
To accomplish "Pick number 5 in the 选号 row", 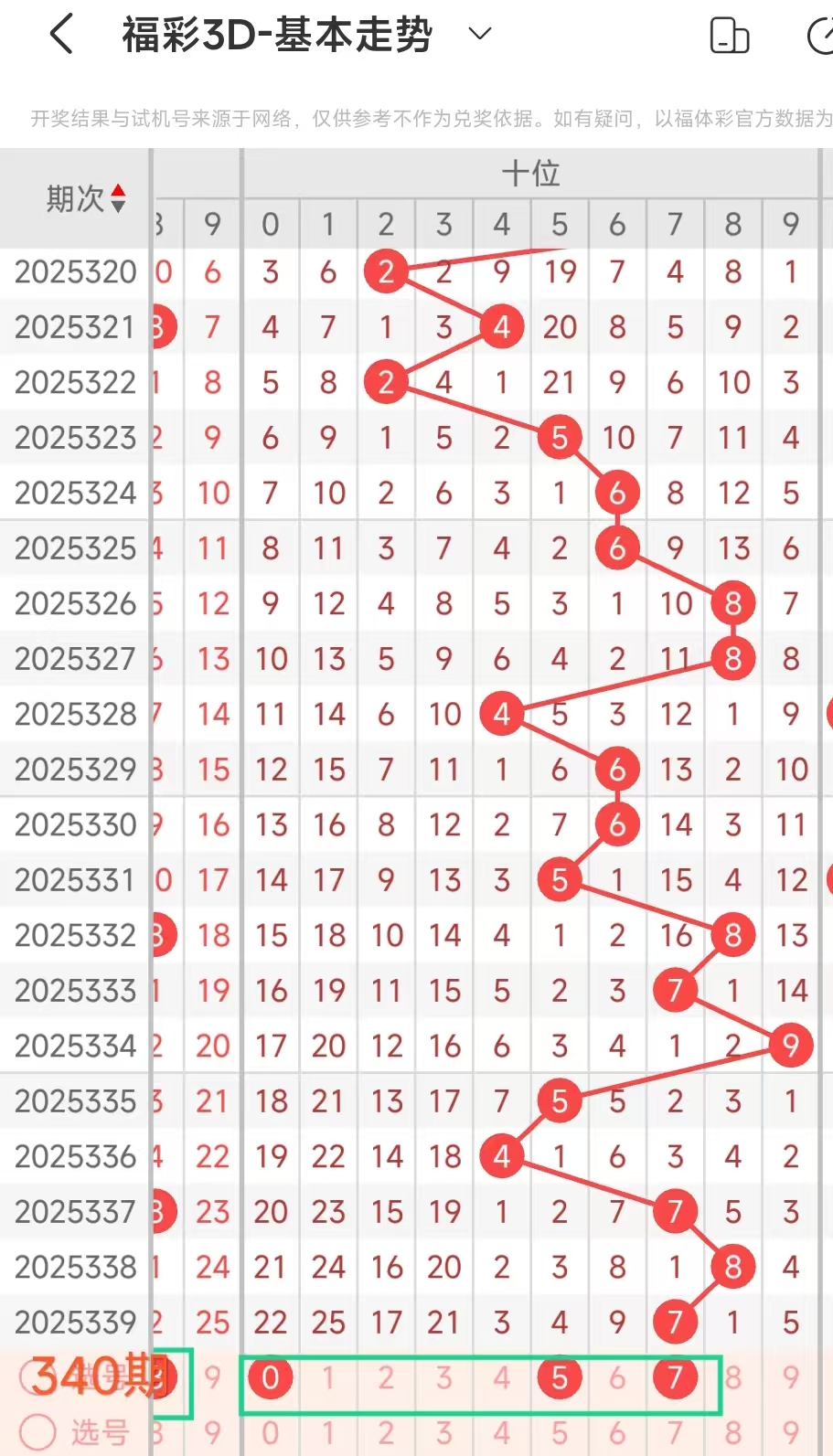I will (560, 1432).
